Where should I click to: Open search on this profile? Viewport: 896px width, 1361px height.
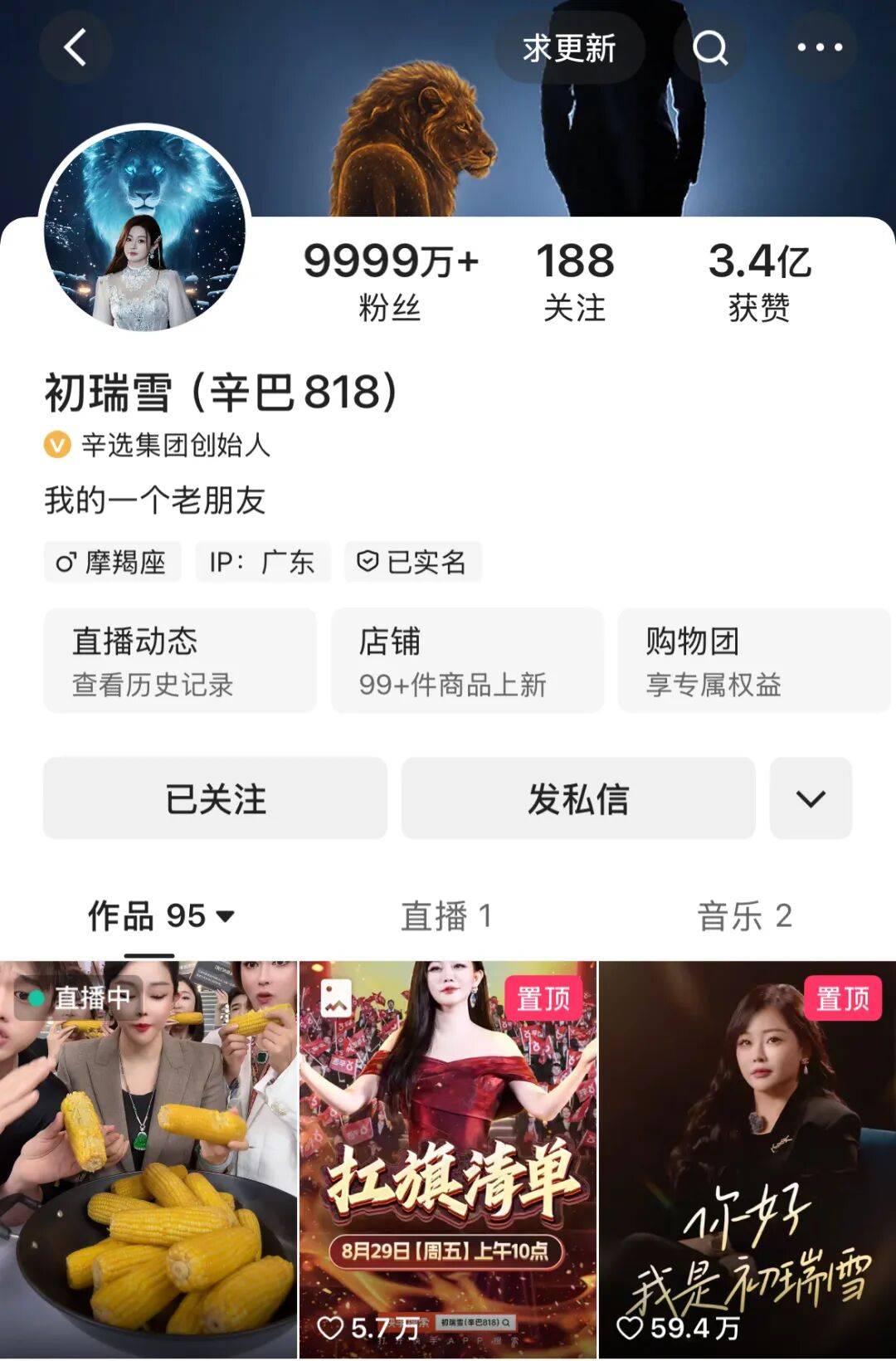pyautogui.click(x=710, y=48)
